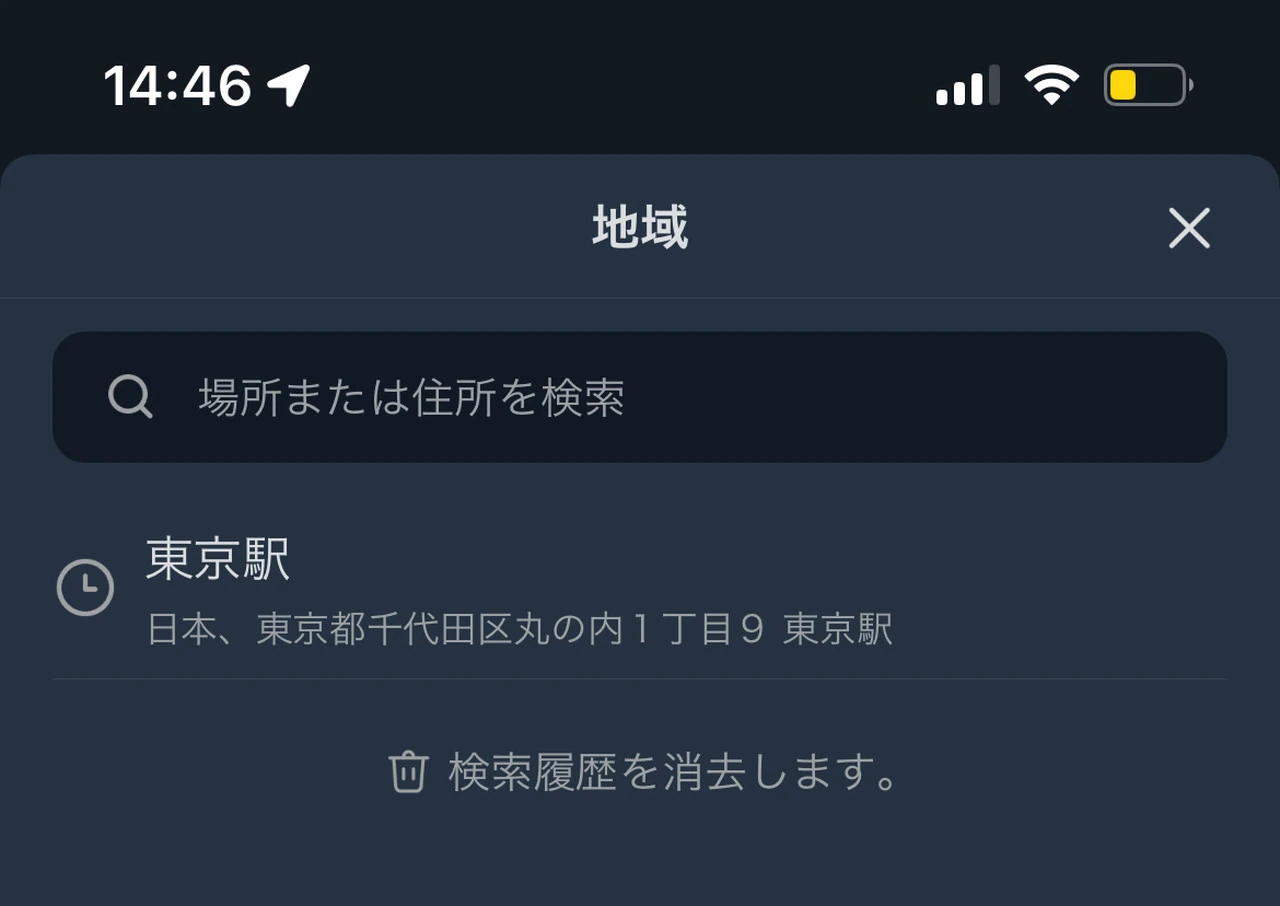Screen dimensions: 1280x906
Task: Focus the 場所または住所を検索 search field
Action: pyautogui.click(x=640, y=397)
